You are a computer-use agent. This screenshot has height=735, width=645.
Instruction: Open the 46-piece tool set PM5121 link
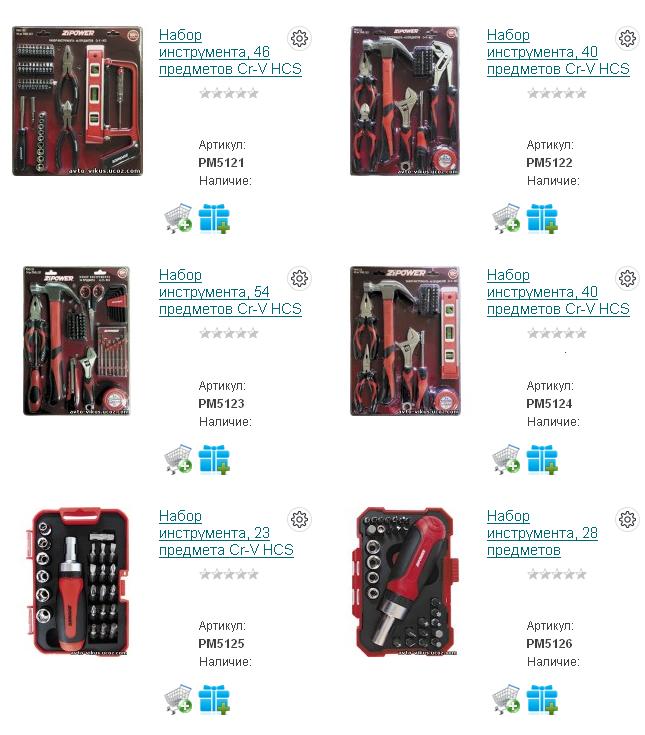229,52
